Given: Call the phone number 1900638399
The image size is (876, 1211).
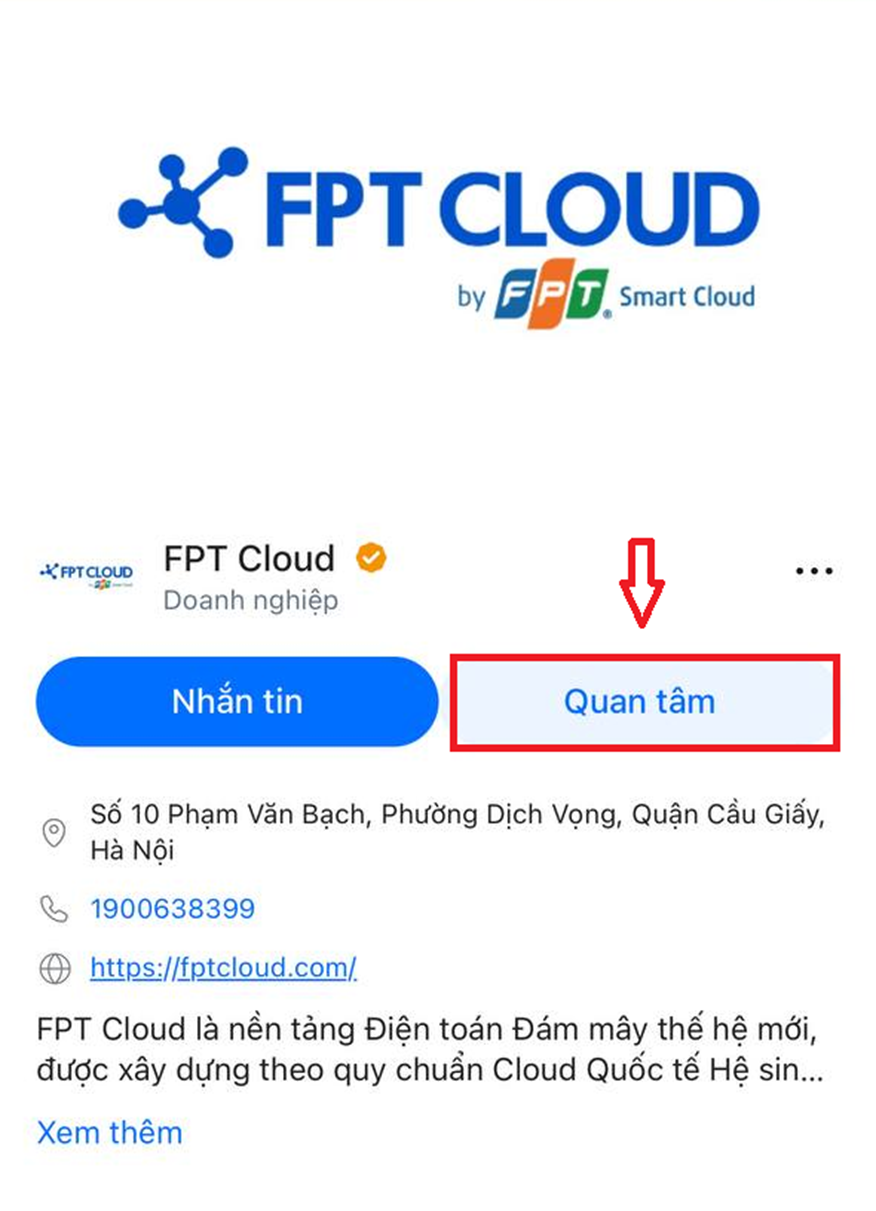Looking at the screenshot, I should tap(172, 909).
